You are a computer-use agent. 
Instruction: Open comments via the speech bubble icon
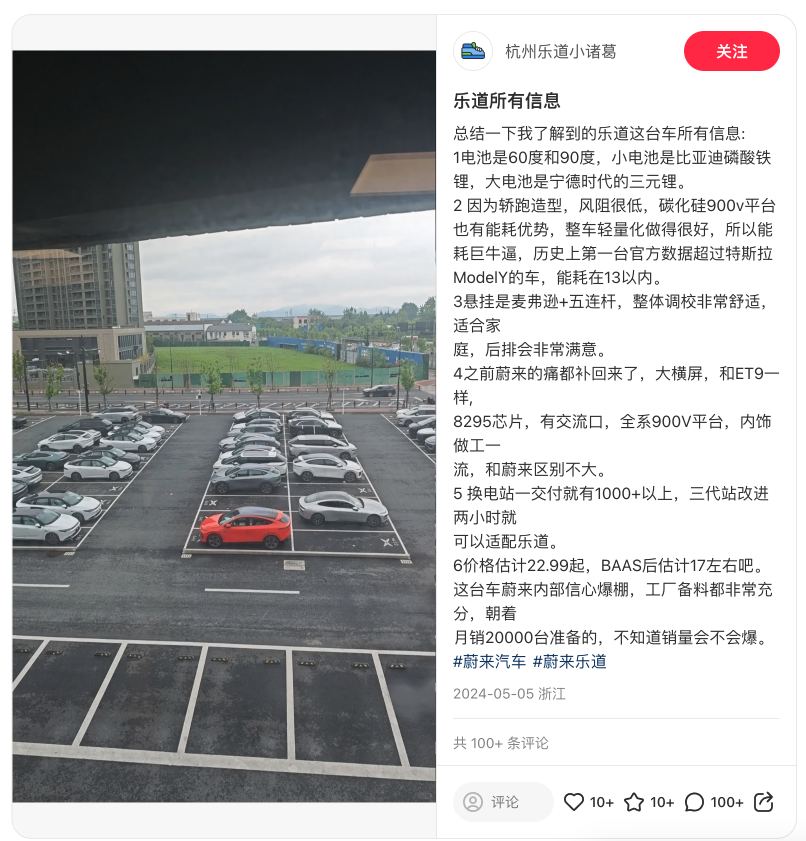(x=695, y=802)
